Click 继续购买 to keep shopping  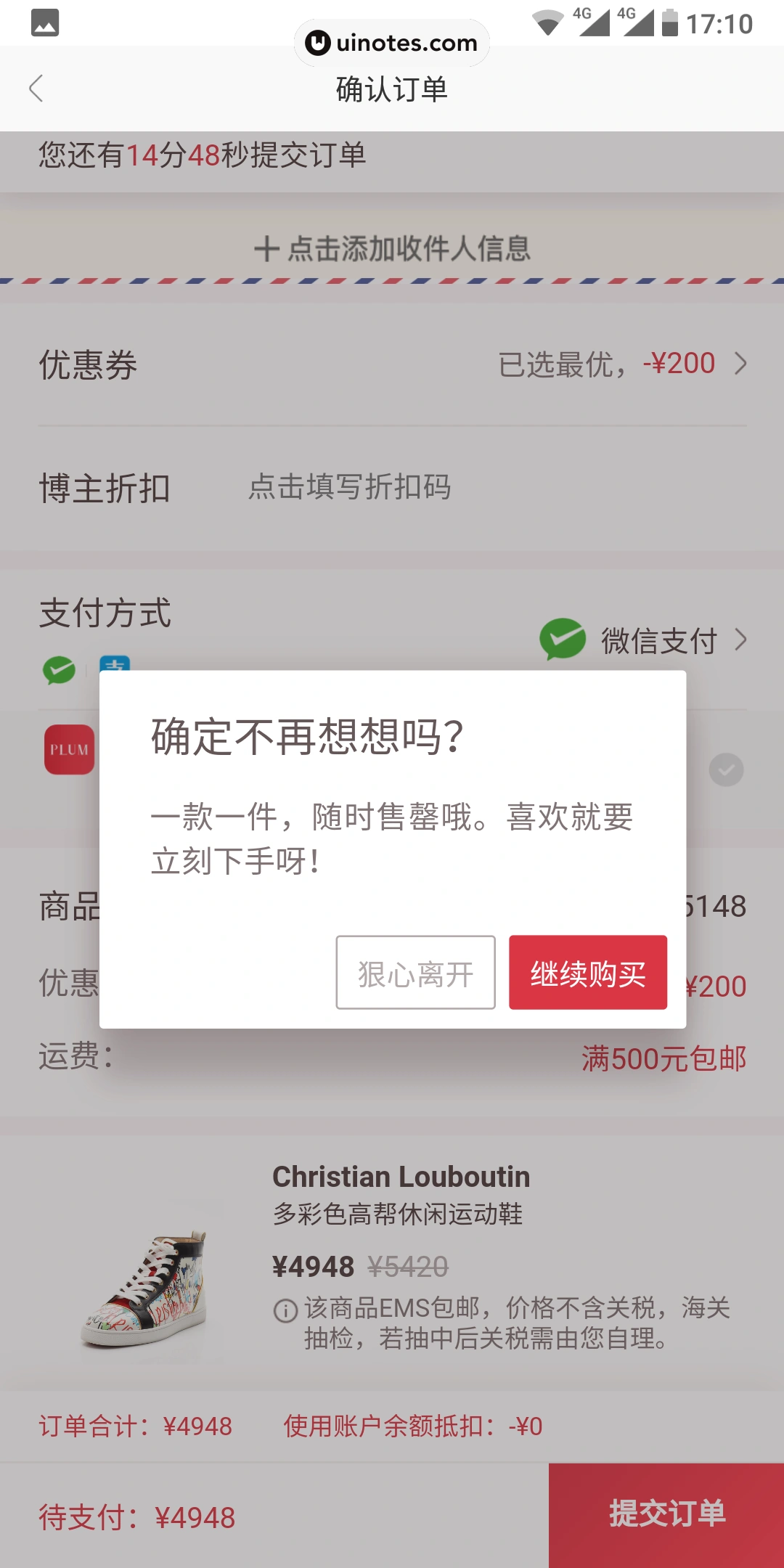coord(589,973)
